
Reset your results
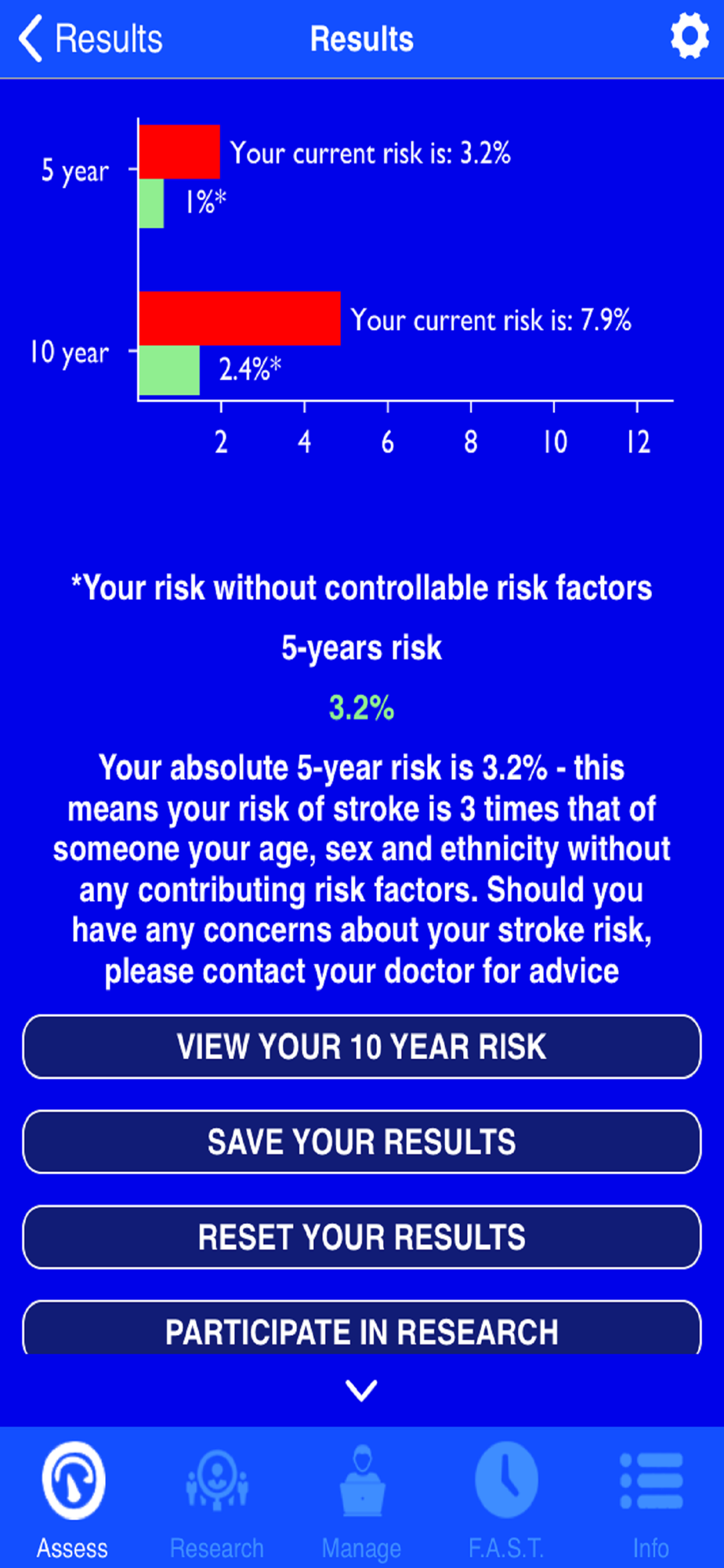(x=362, y=1237)
